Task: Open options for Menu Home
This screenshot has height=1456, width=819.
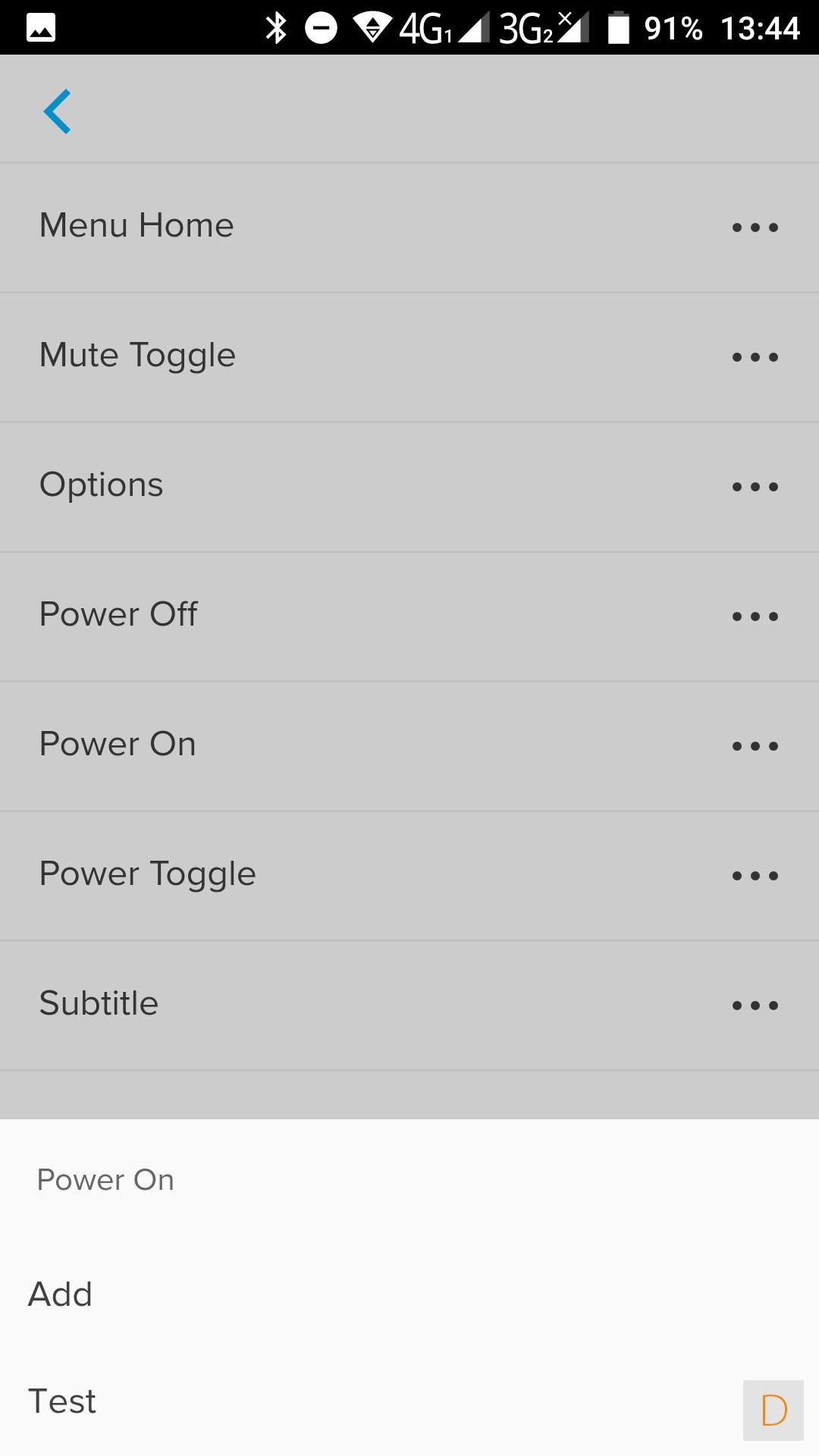Action: (x=755, y=227)
